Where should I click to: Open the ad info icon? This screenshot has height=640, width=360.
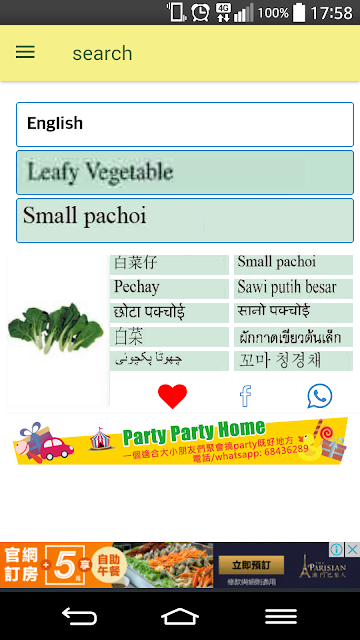click(337, 549)
